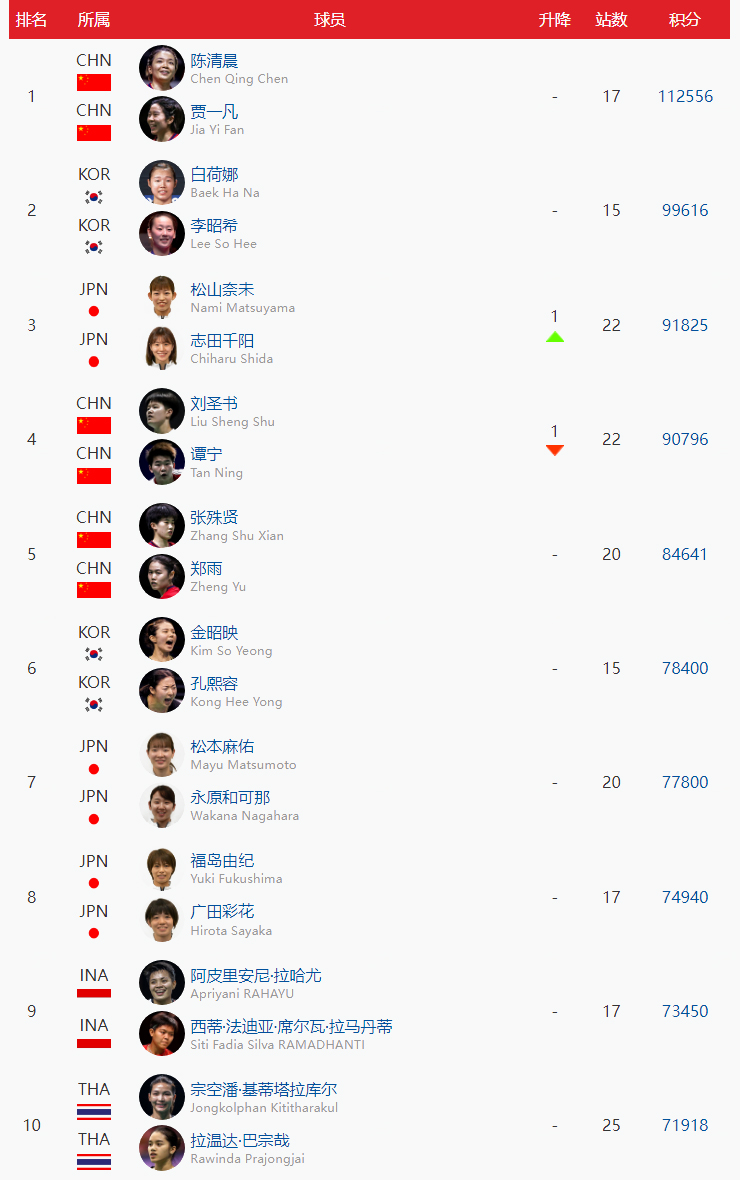Open Liu Sheng Shu's player page
740x1180 pixels.
pos(214,404)
